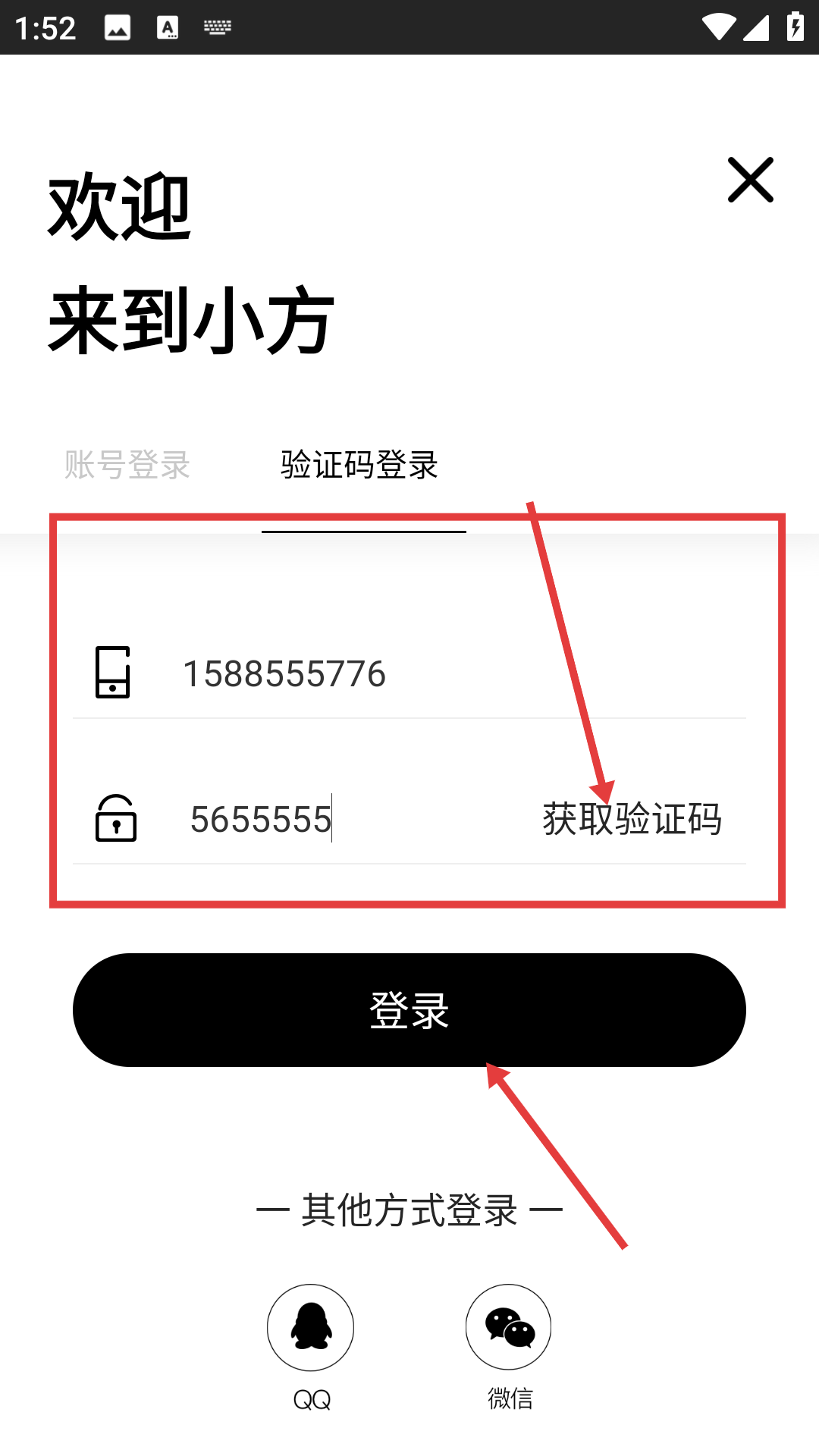The image size is (819, 1456).
Task: Tap 获取验证码 to request a code
Action: click(x=632, y=819)
